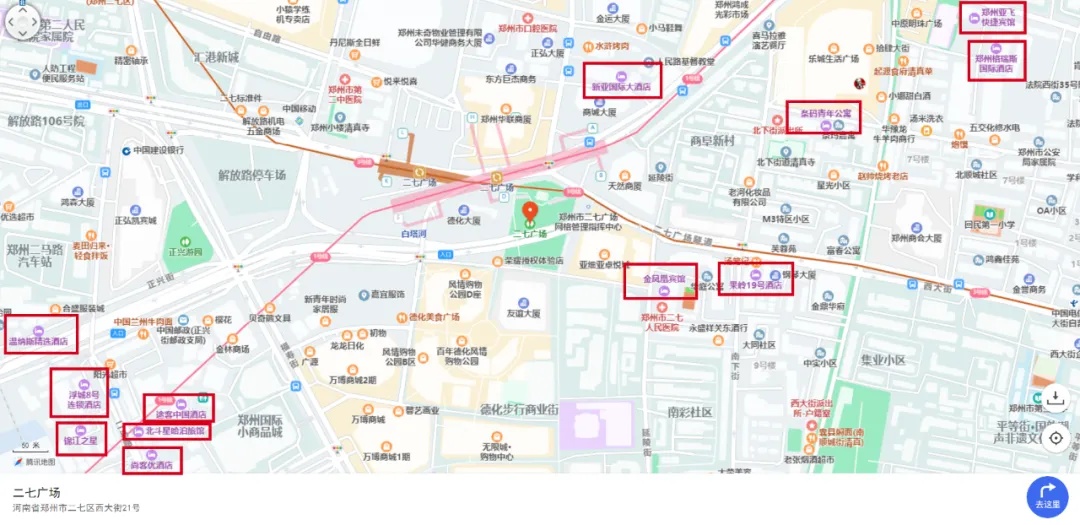Tap the download icon on the map

click(x=1056, y=398)
